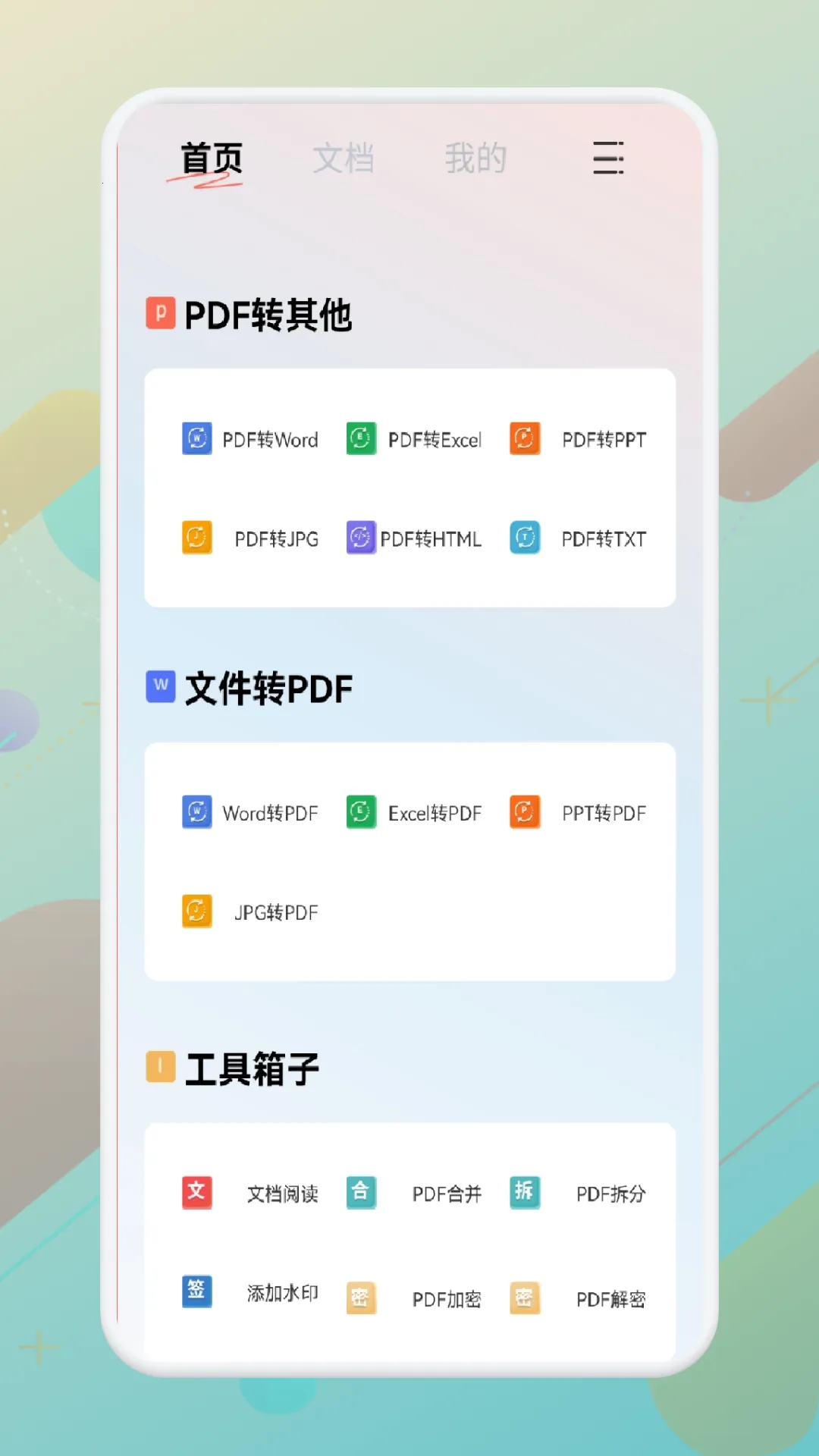Select the PDF拆分 split icon
The image size is (819, 1456).
pyautogui.click(x=524, y=1192)
